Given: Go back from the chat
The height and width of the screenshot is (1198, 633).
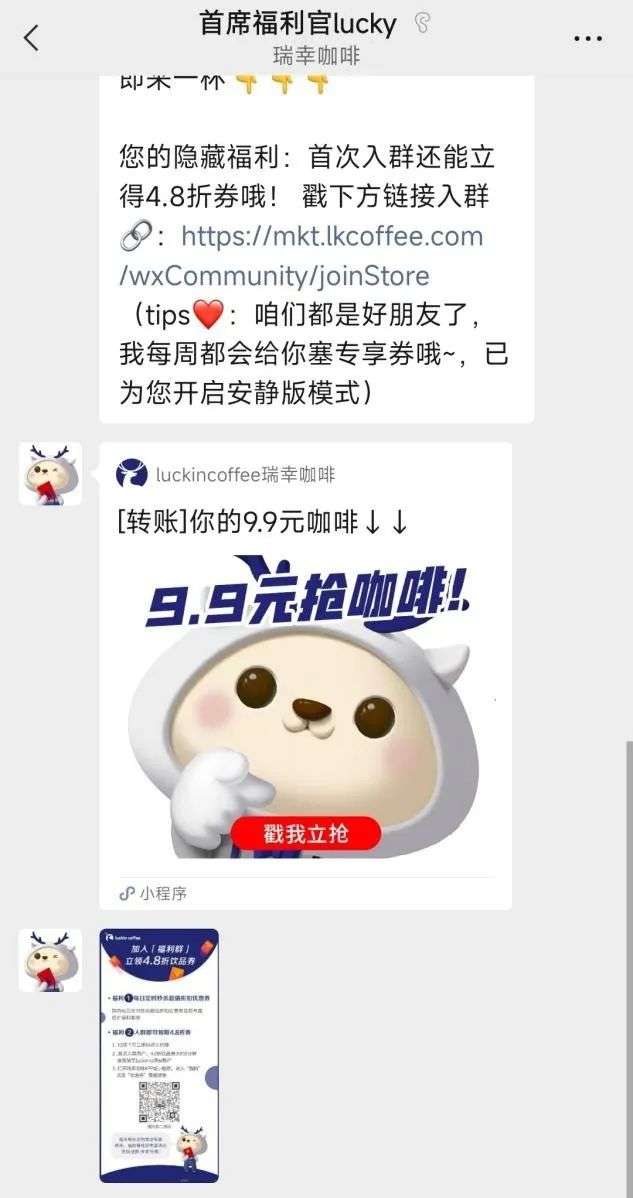Looking at the screenshot, I should (x=31, y=38).
